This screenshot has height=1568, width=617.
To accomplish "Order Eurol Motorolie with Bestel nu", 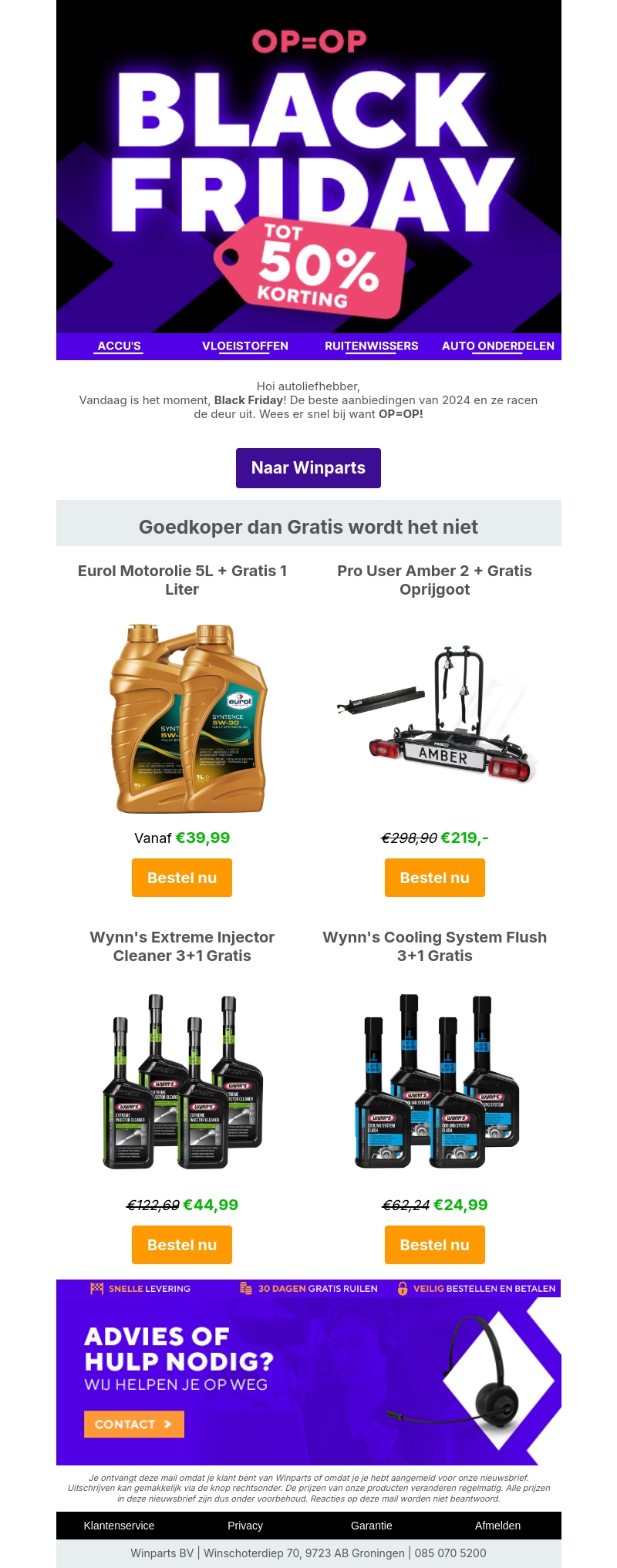I will 182,878.
